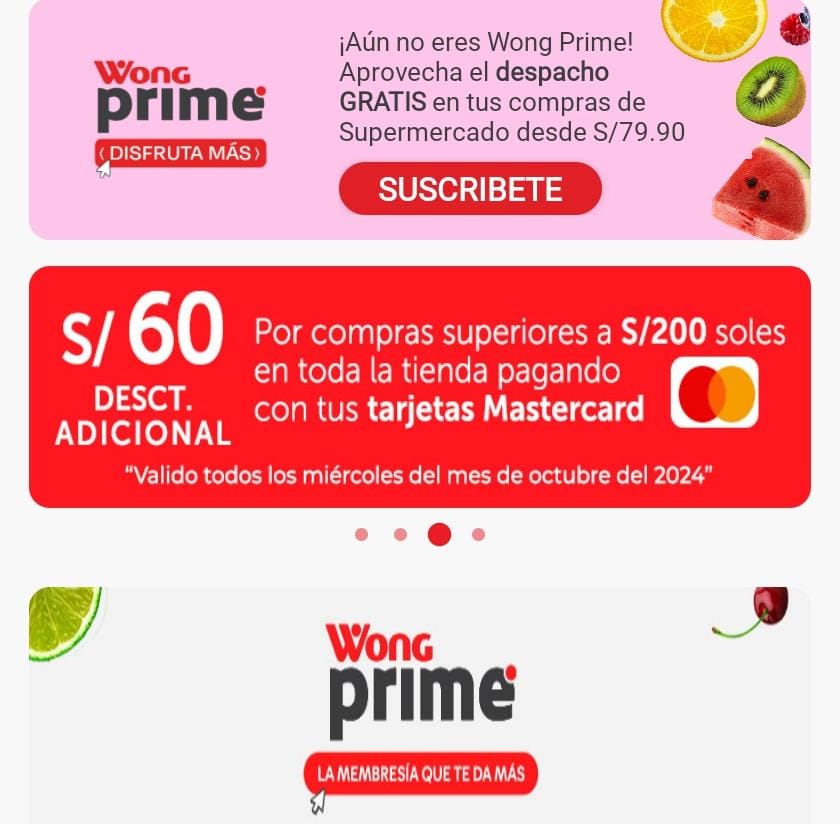
Task: Go to the last carousel page dot
Action: [x=478, y=535]
